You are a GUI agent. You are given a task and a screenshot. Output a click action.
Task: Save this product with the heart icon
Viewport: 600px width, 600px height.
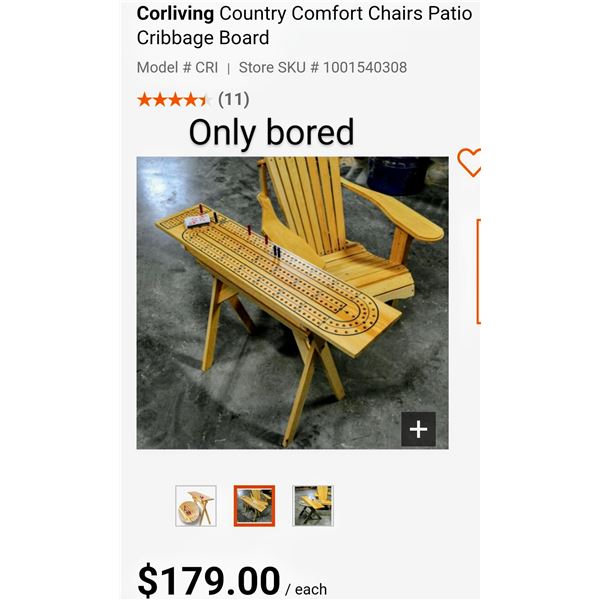469,163
